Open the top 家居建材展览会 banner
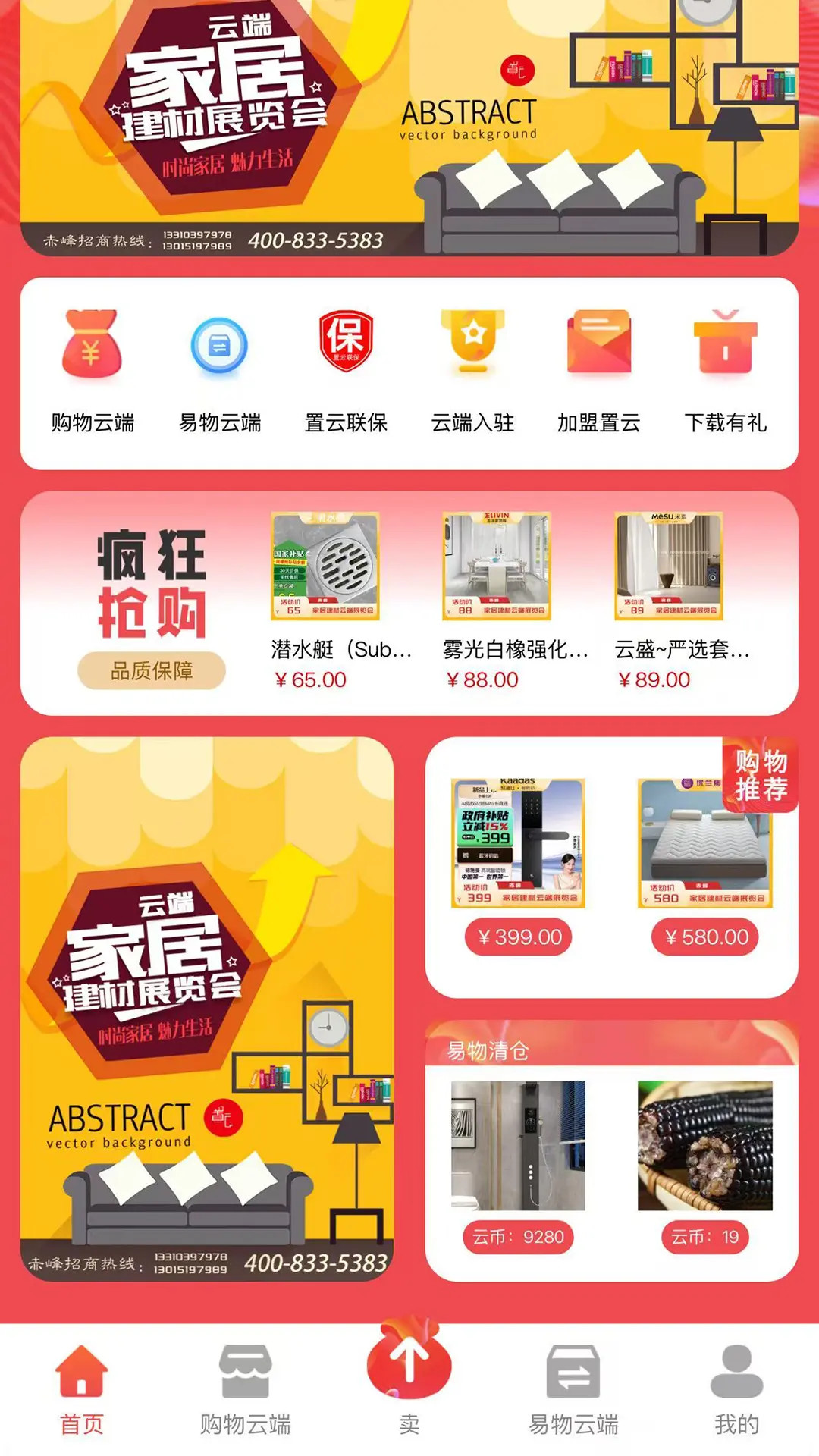The width and height of the screenshot is (819, 1456). [409, 127]
